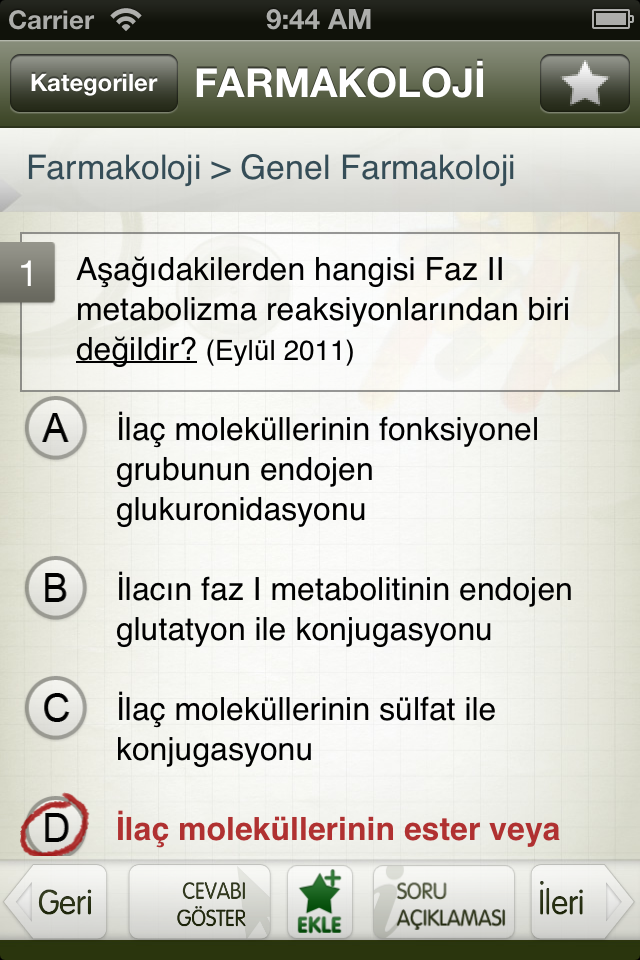Reveal the answer with Cevabı Göster
The height and width of the screenshot is (960, 640).
tap(200, 902)
